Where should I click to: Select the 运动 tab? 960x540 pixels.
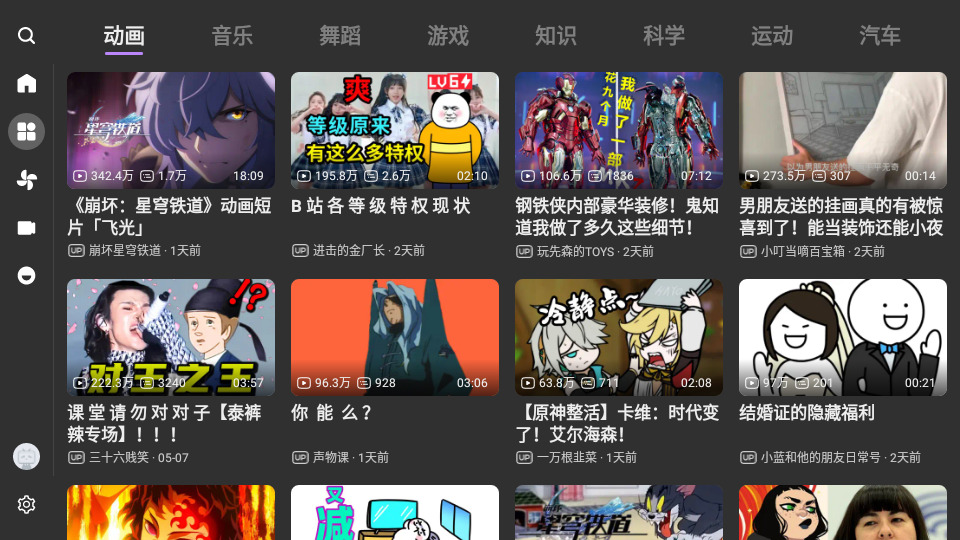(x=772, y=36)
